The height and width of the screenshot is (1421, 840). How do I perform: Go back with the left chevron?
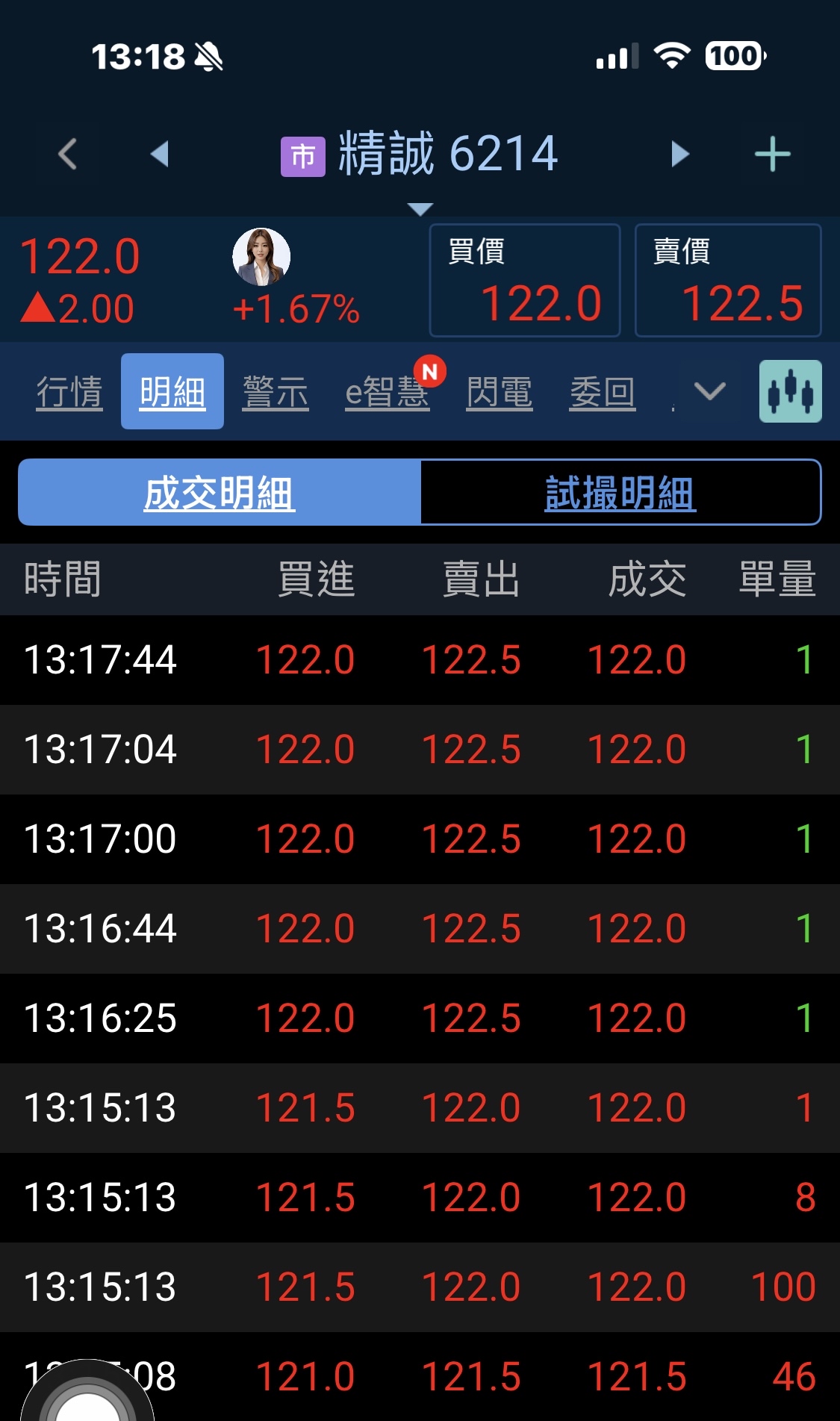click(x=68, y=155)
